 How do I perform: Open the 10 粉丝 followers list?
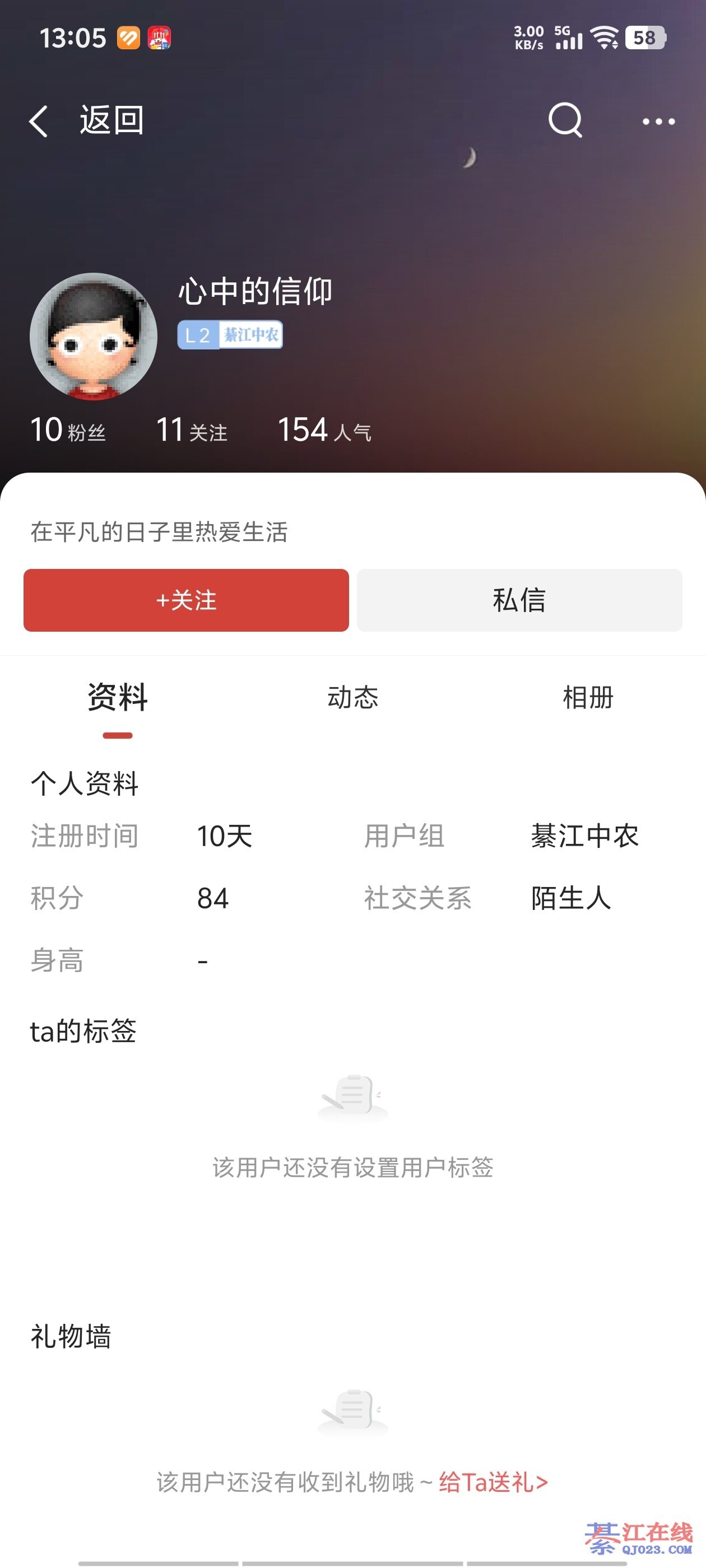pos(68,430)
